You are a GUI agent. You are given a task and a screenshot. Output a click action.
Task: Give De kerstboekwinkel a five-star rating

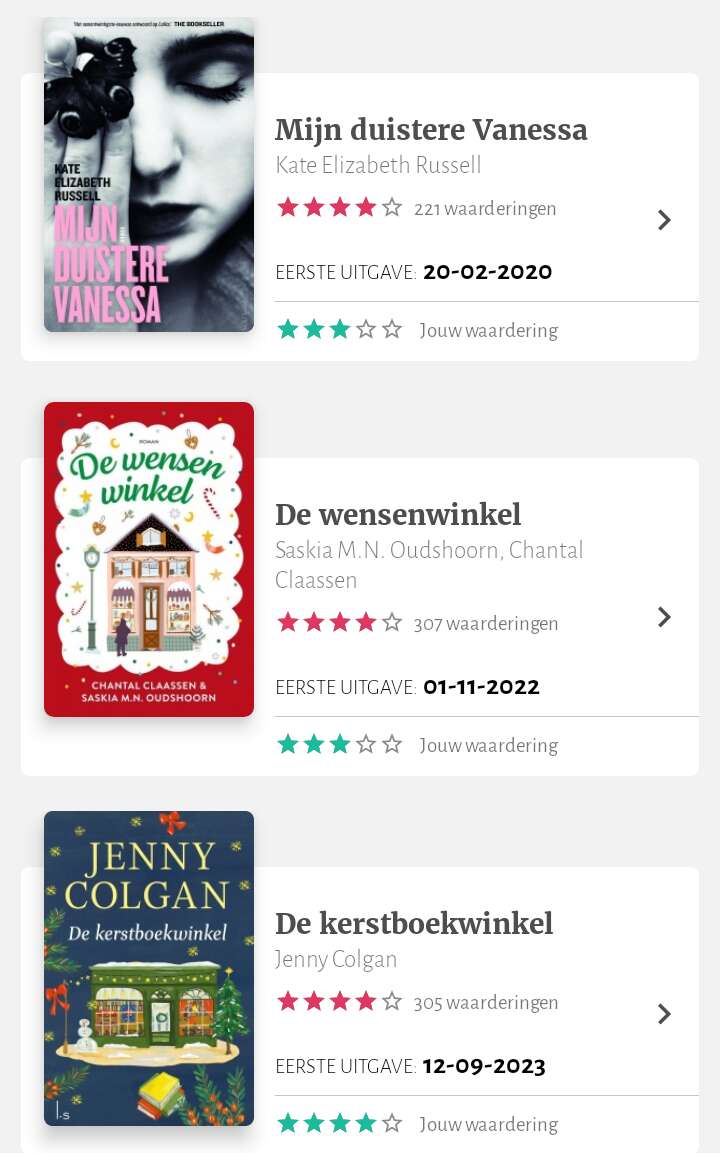[392, 1123]
